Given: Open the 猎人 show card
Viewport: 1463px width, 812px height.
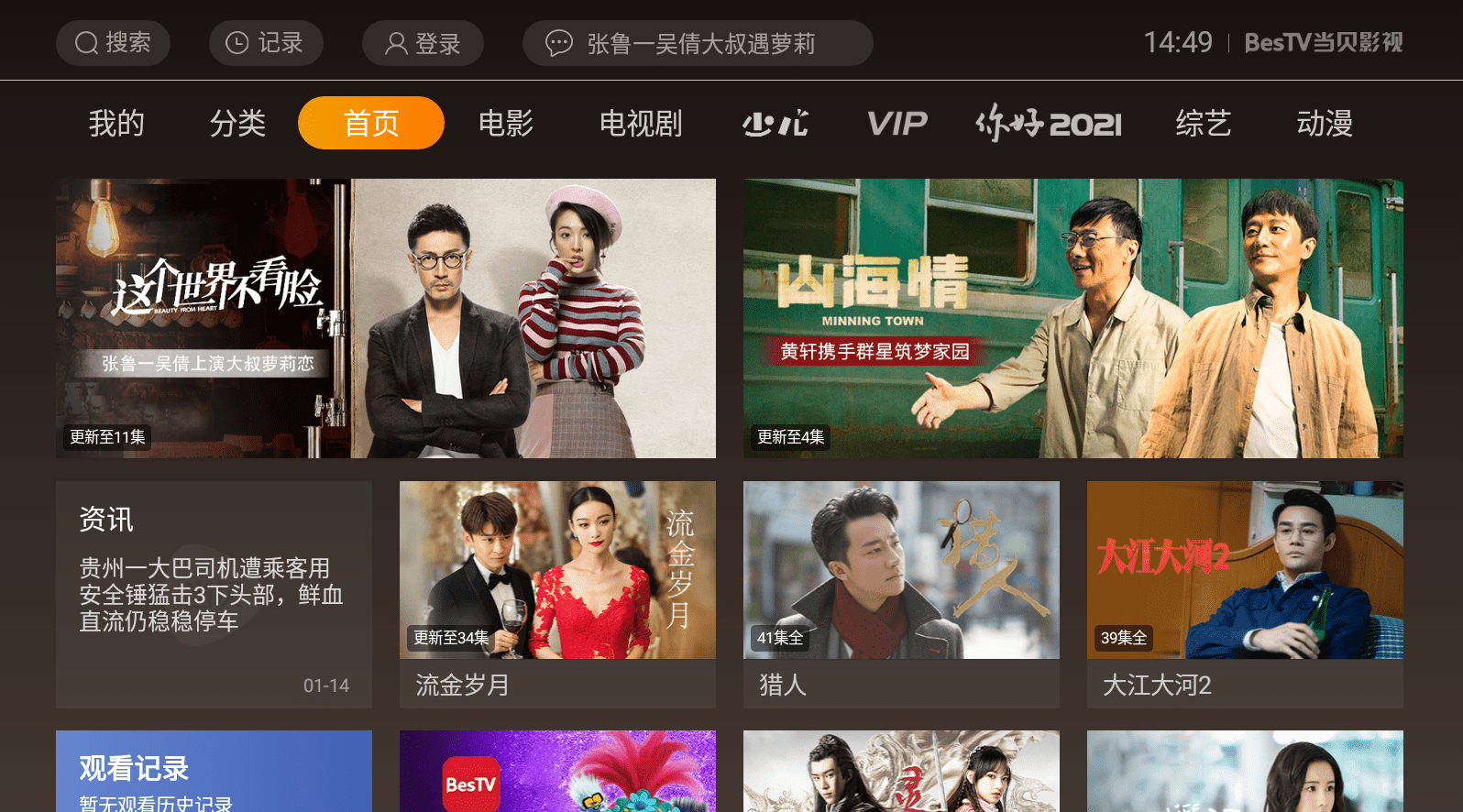Looking at the screenshot, I should (x=901, y=594).
